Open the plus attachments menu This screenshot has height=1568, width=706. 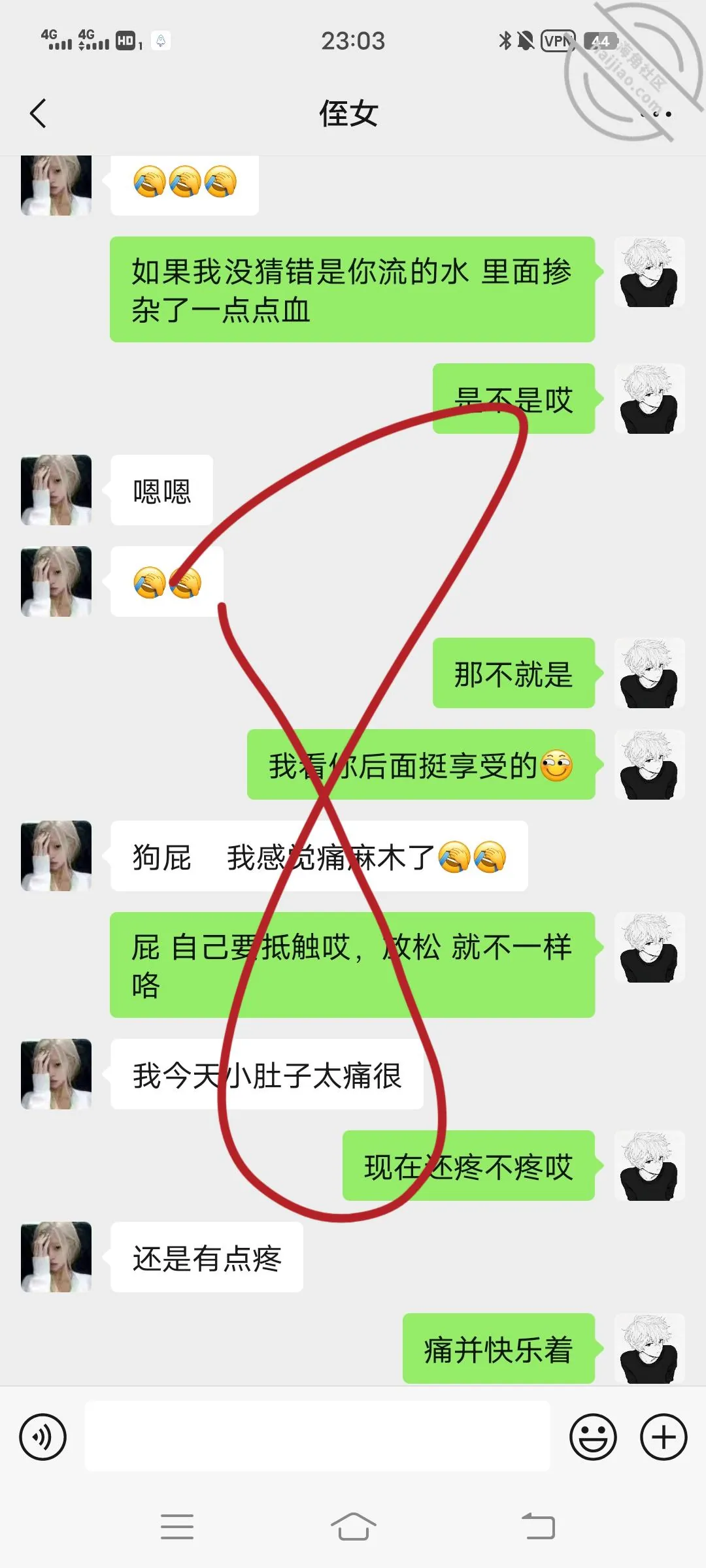pos(663,1437)
